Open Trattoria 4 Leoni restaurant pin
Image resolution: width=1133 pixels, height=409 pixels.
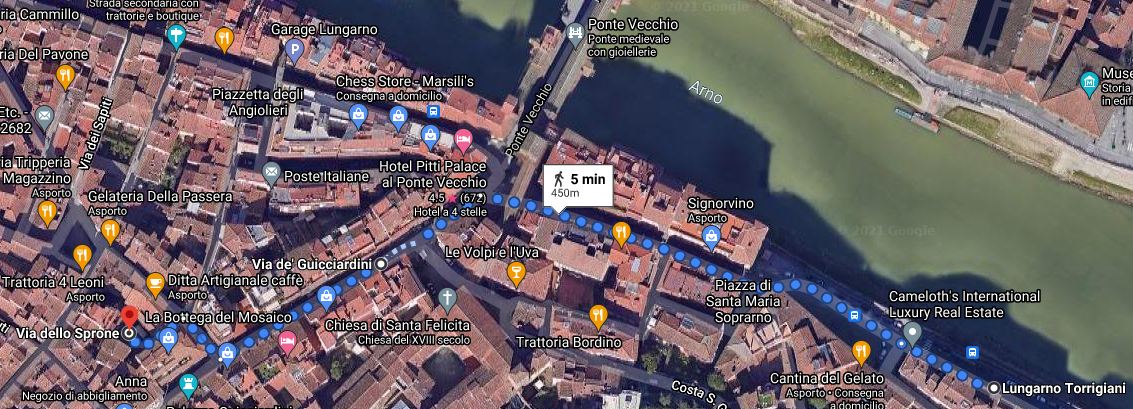pos(82,257)
